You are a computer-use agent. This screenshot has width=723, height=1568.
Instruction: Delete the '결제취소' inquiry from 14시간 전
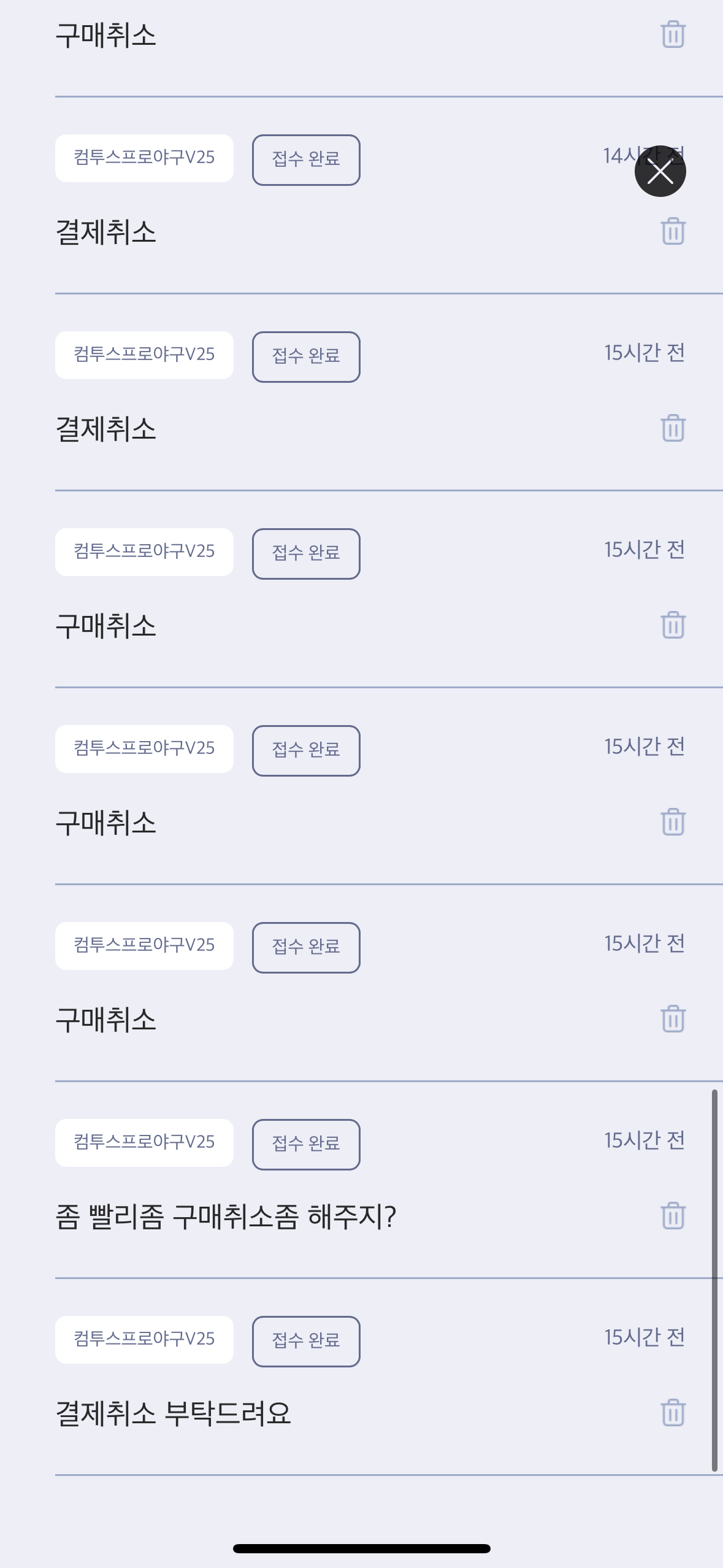click(673, 231)
